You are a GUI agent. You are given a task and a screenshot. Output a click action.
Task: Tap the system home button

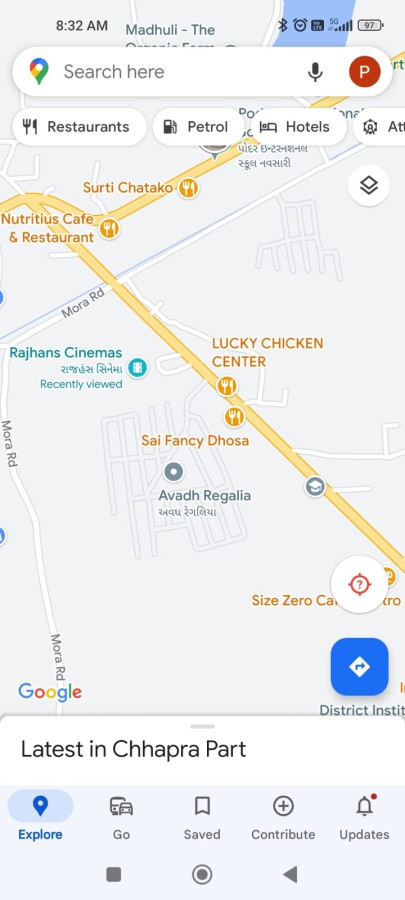click(x=202, y=874)
